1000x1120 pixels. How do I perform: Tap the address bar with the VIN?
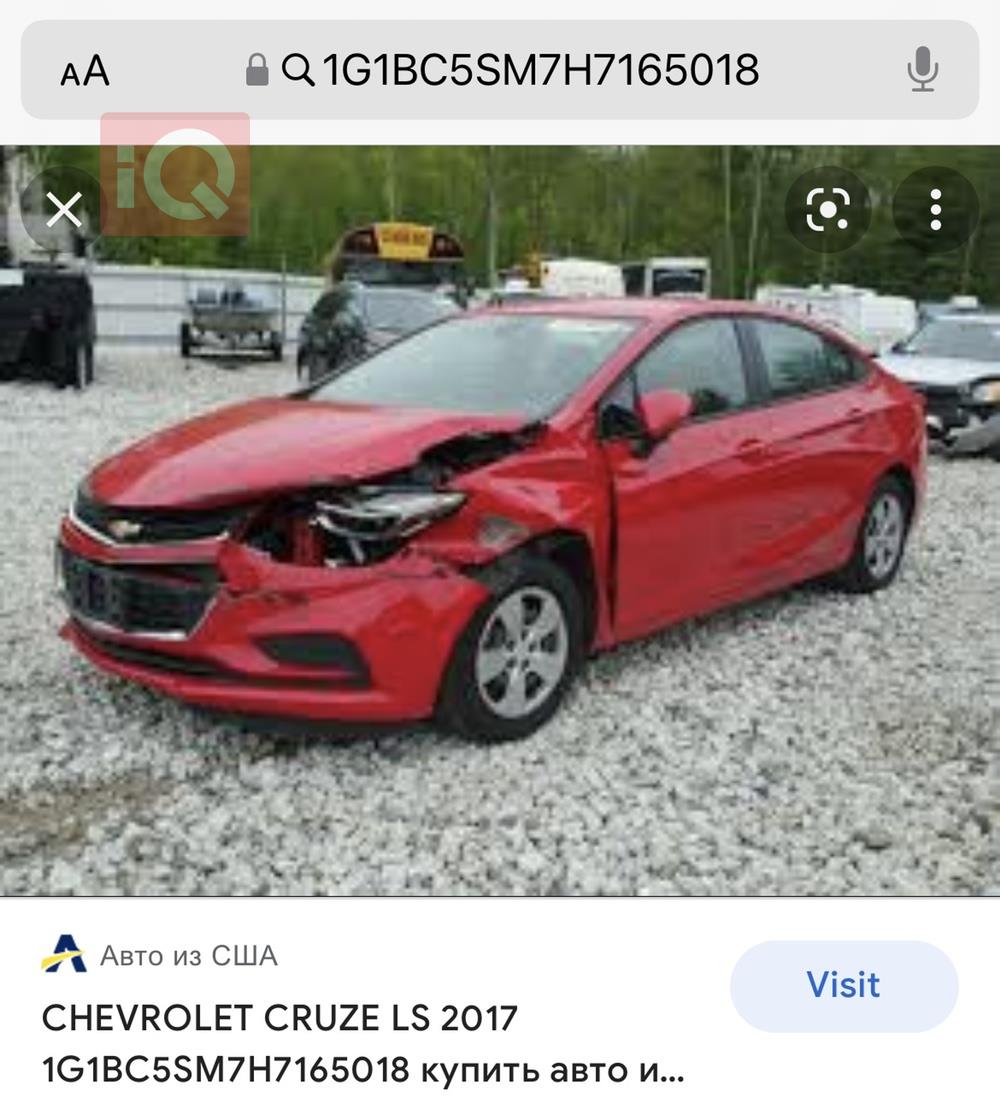point(520,71)
